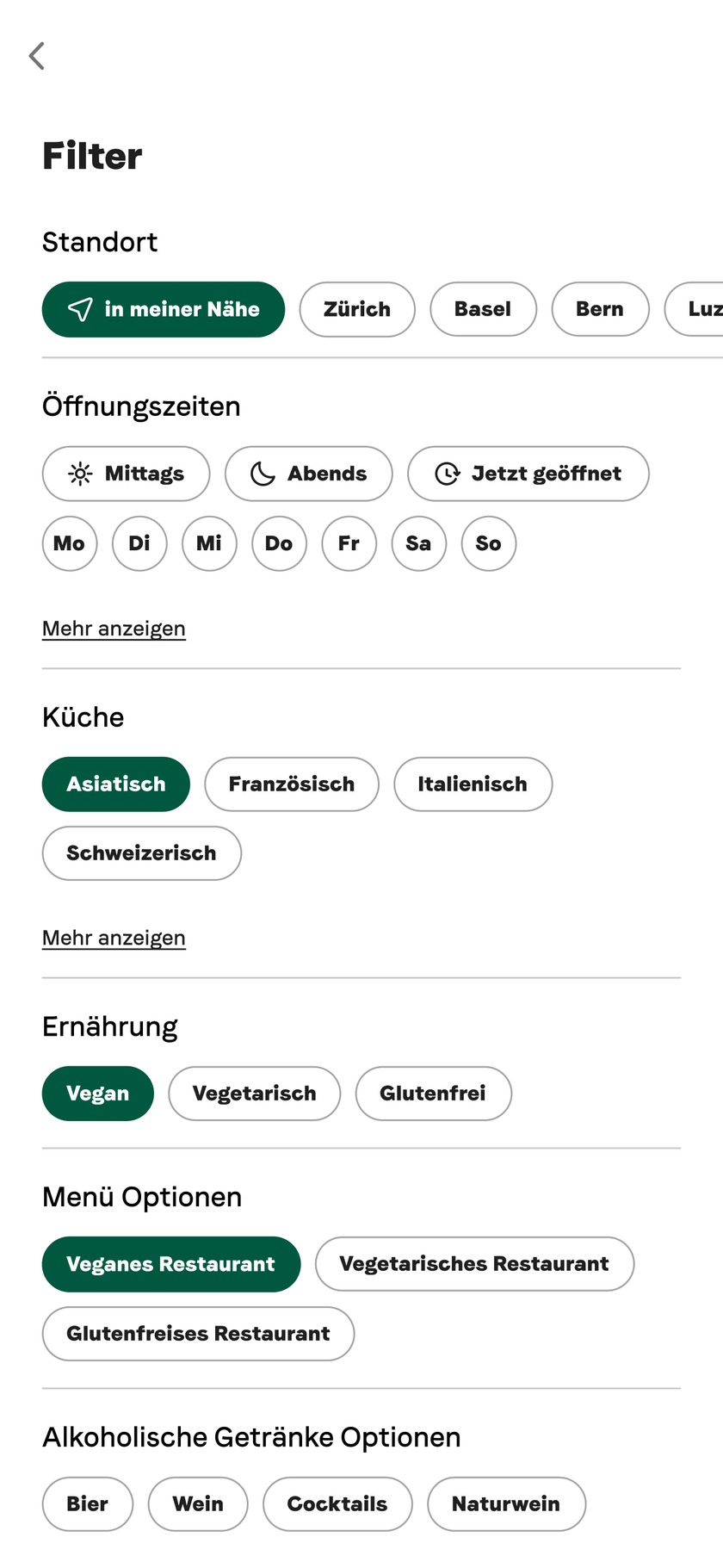Expand more opening hours via Mehr anzeigen
The image size is (723, 1568).
point(114,629)
